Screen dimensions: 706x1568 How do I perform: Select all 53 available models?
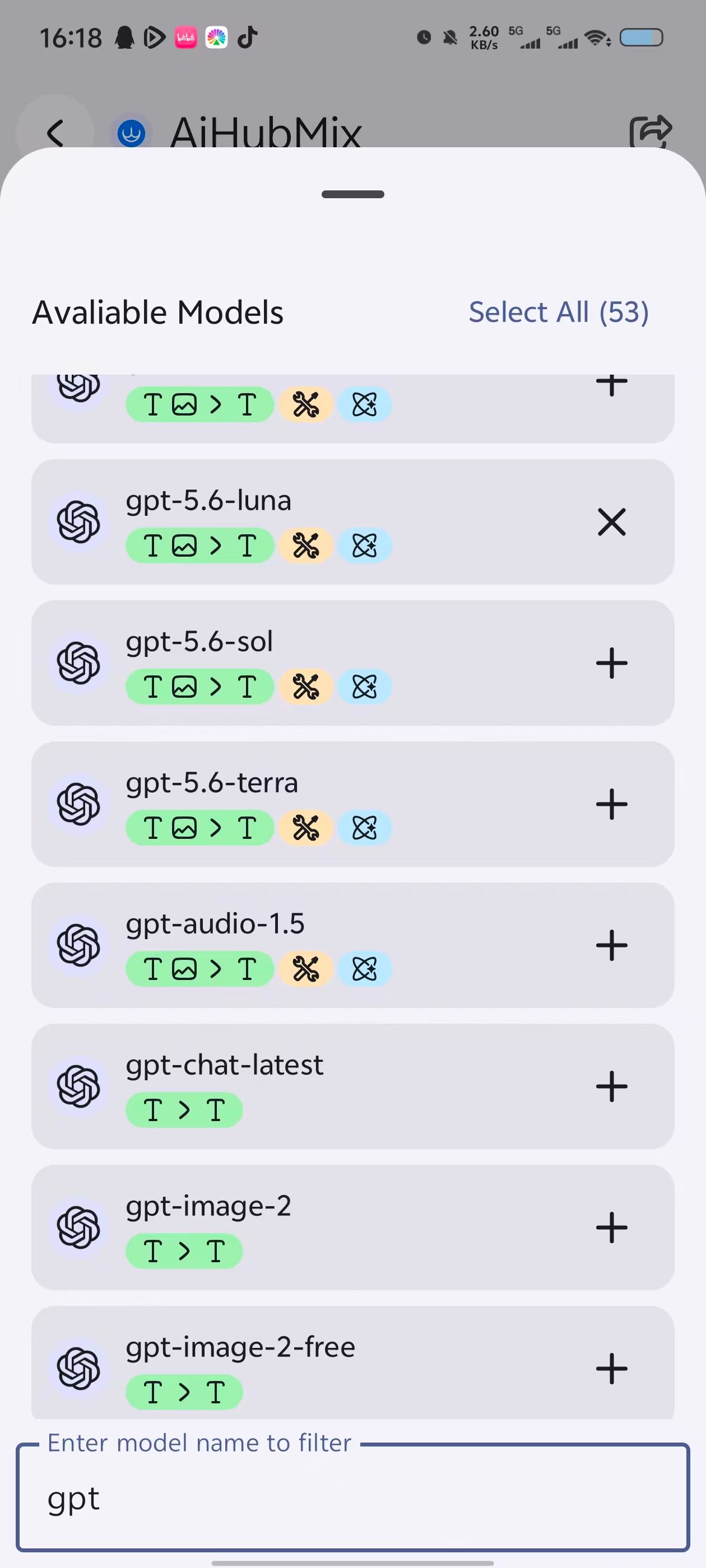pos(558,312)
